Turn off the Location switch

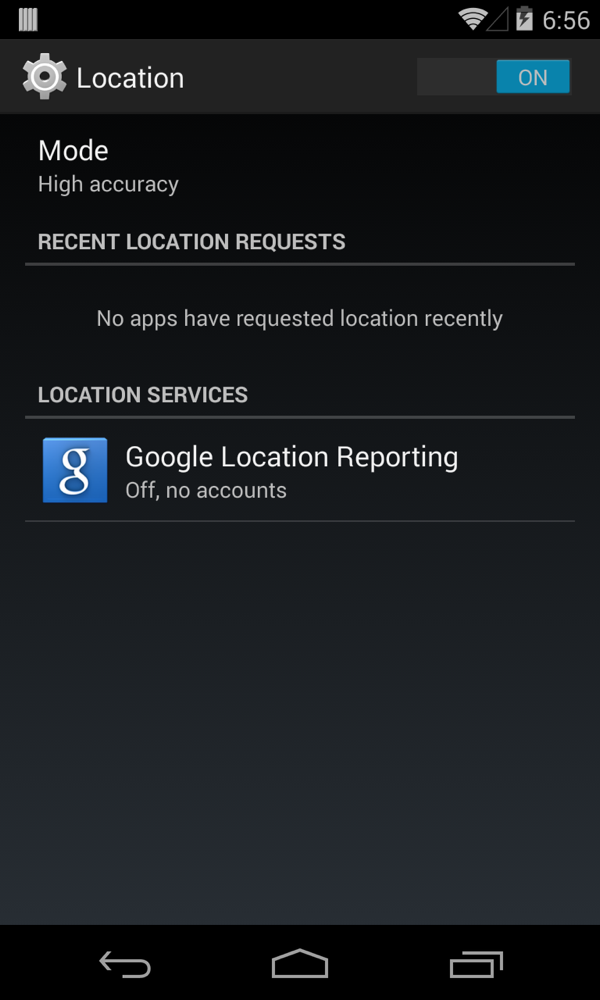(494, 77)
